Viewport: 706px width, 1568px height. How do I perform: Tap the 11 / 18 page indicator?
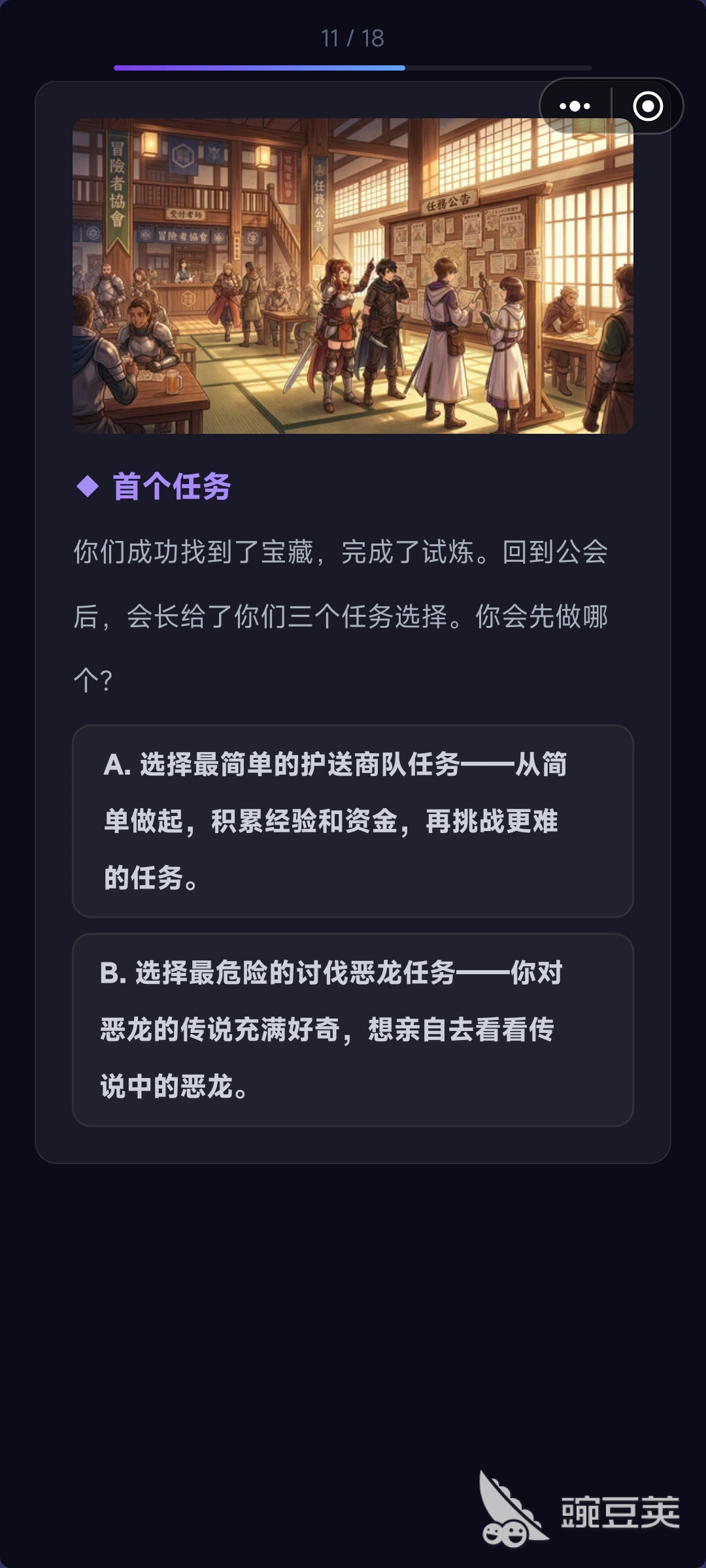tap(353, 37)
